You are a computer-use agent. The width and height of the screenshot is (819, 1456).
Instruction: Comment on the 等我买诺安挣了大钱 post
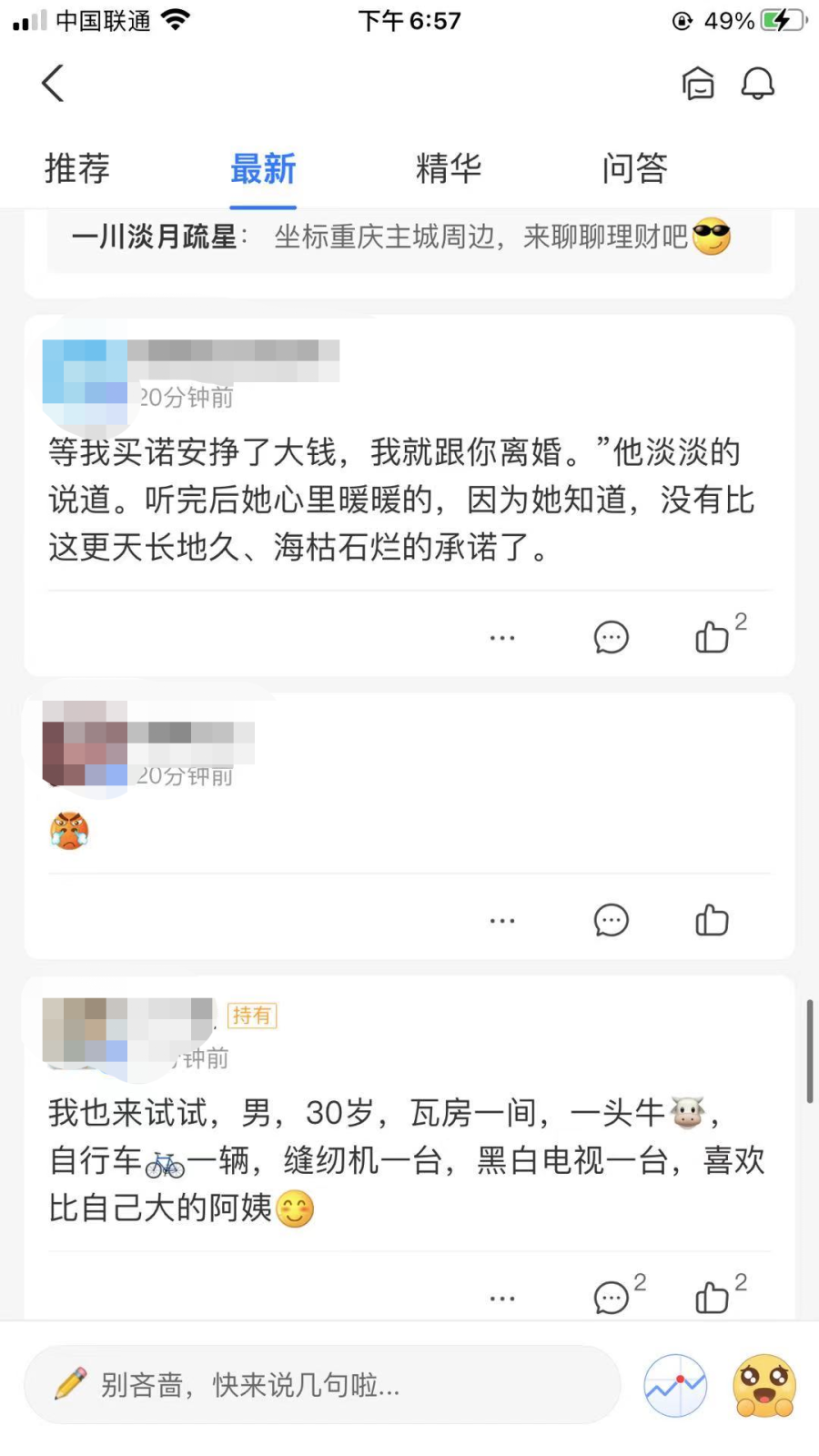tap(611, 637)
